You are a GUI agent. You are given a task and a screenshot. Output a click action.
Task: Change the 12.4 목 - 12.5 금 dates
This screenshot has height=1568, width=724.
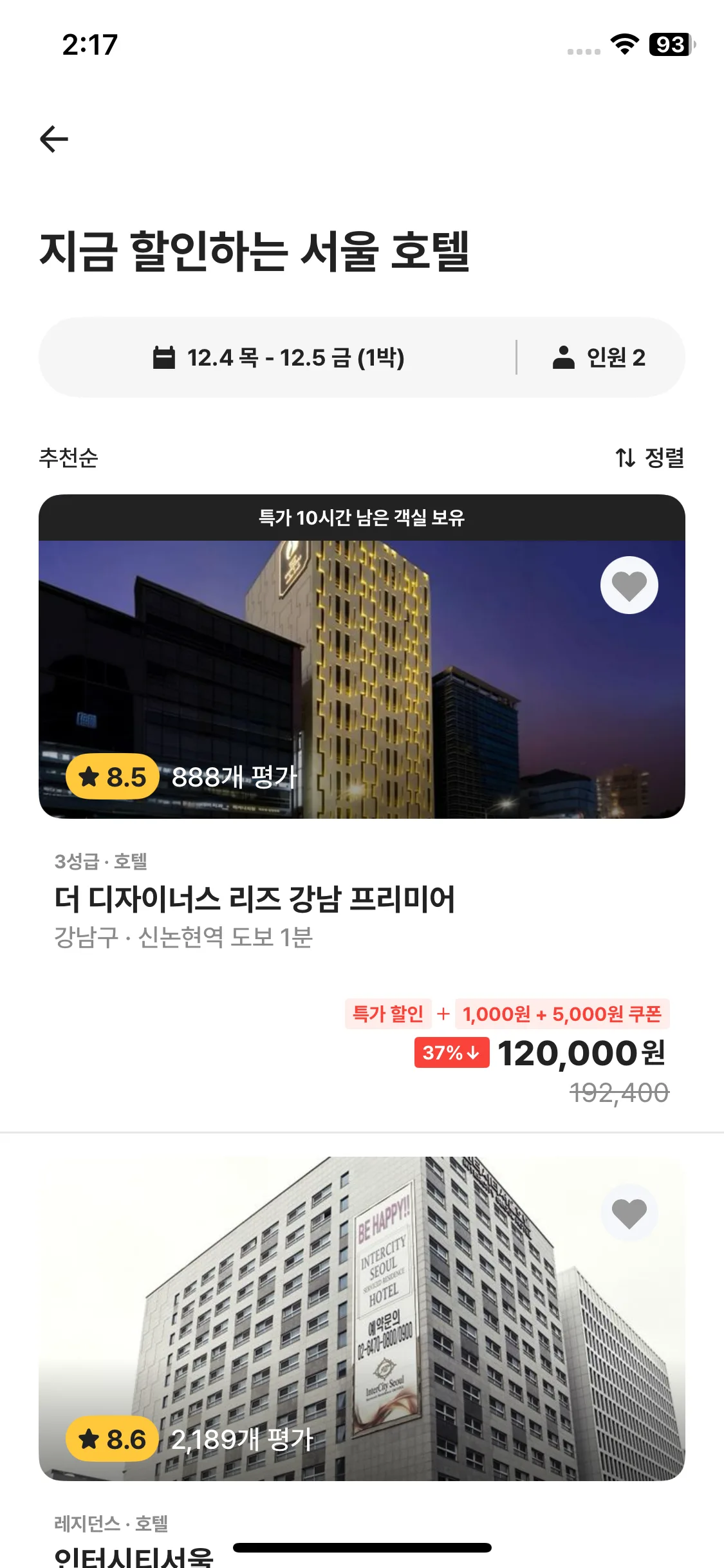278,357
